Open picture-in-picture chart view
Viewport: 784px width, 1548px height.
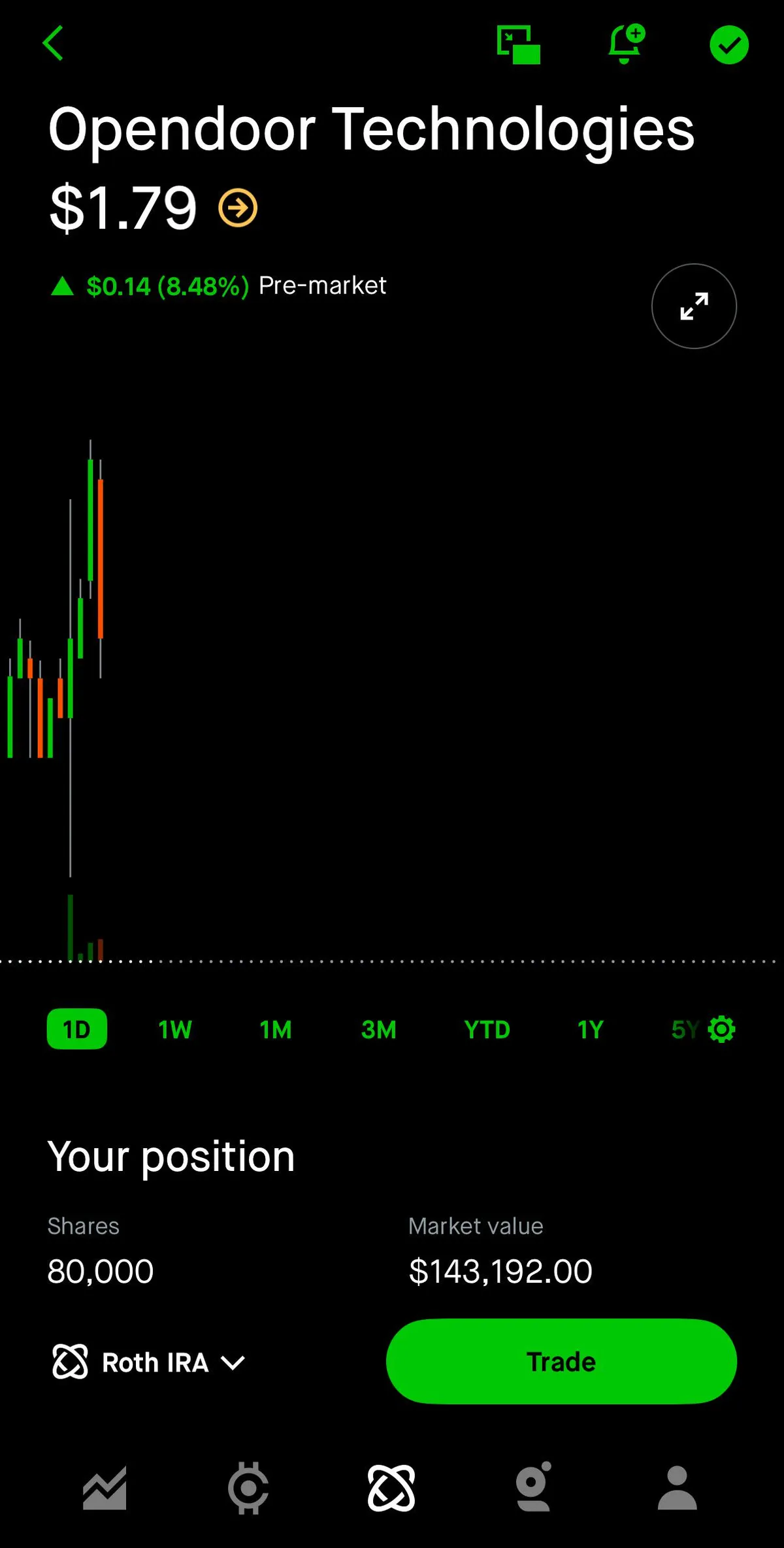(x=518, y=44)
